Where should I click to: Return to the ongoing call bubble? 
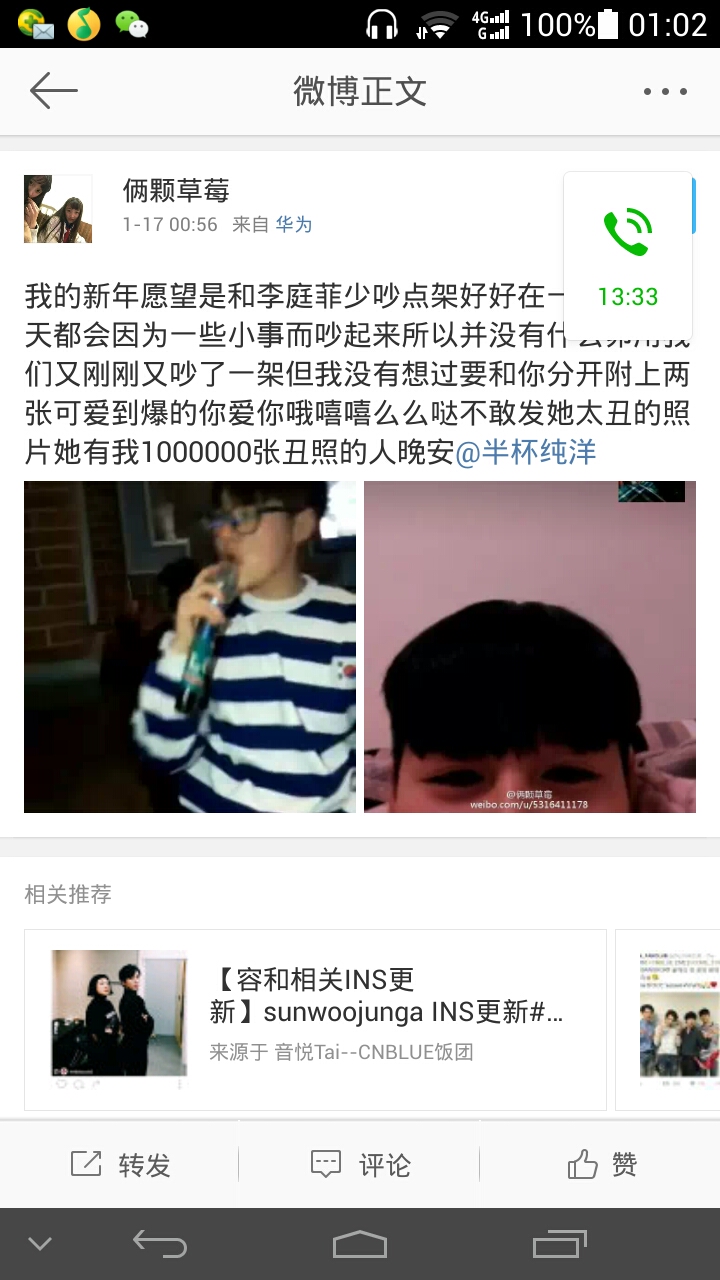click(x=628, y=256)
